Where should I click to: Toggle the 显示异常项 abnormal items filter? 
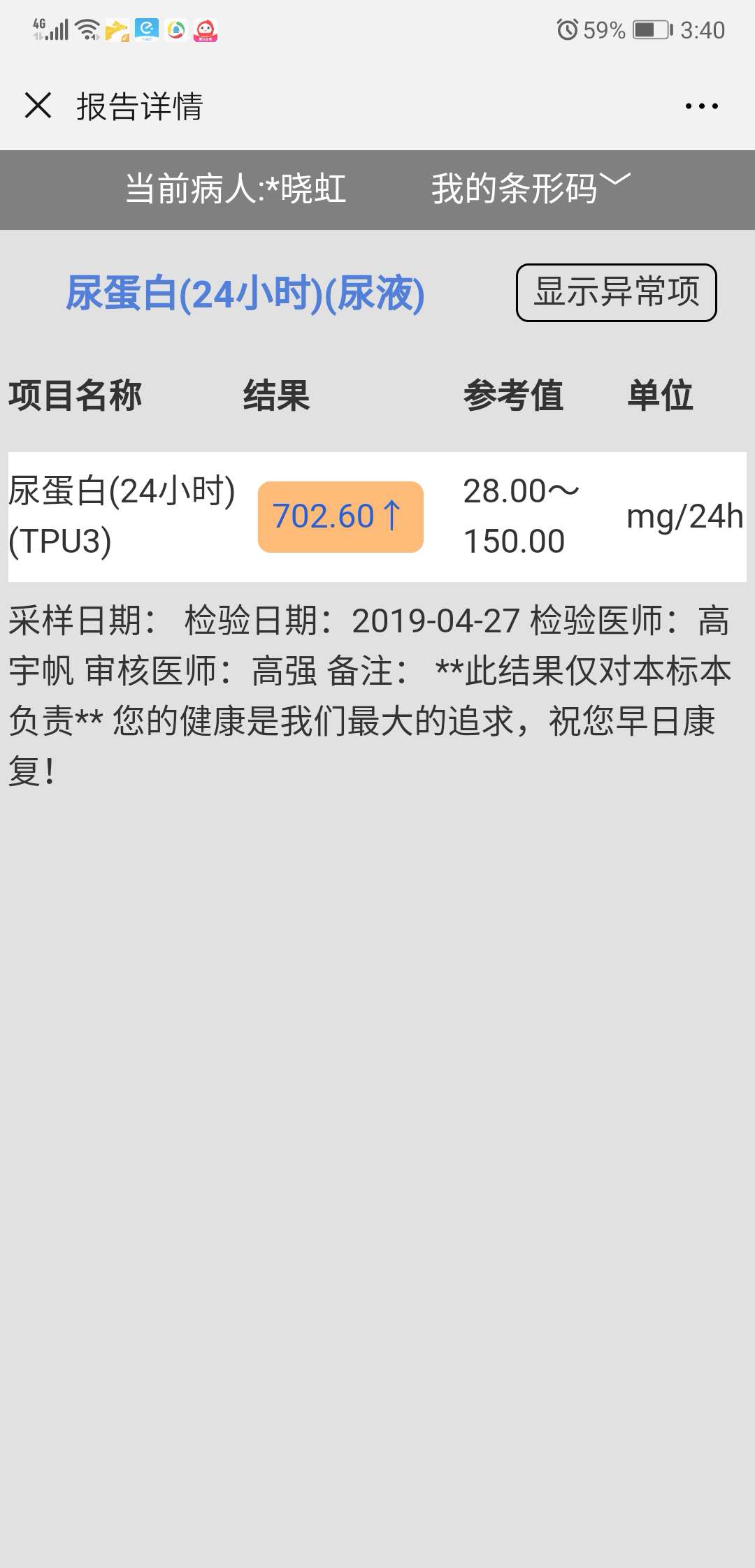pos(616,293)
